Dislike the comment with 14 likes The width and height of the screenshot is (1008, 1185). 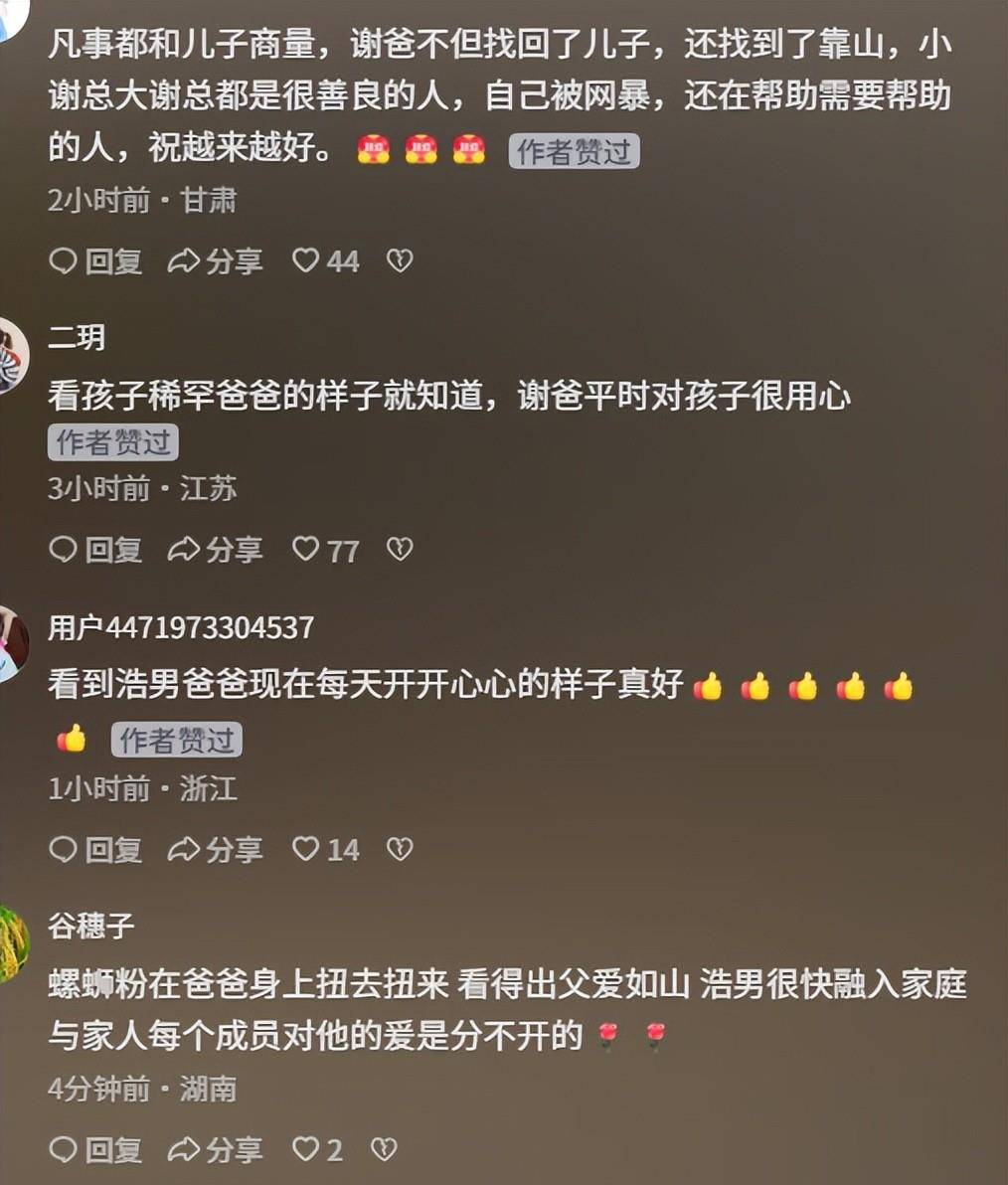(x=400, y=849)
